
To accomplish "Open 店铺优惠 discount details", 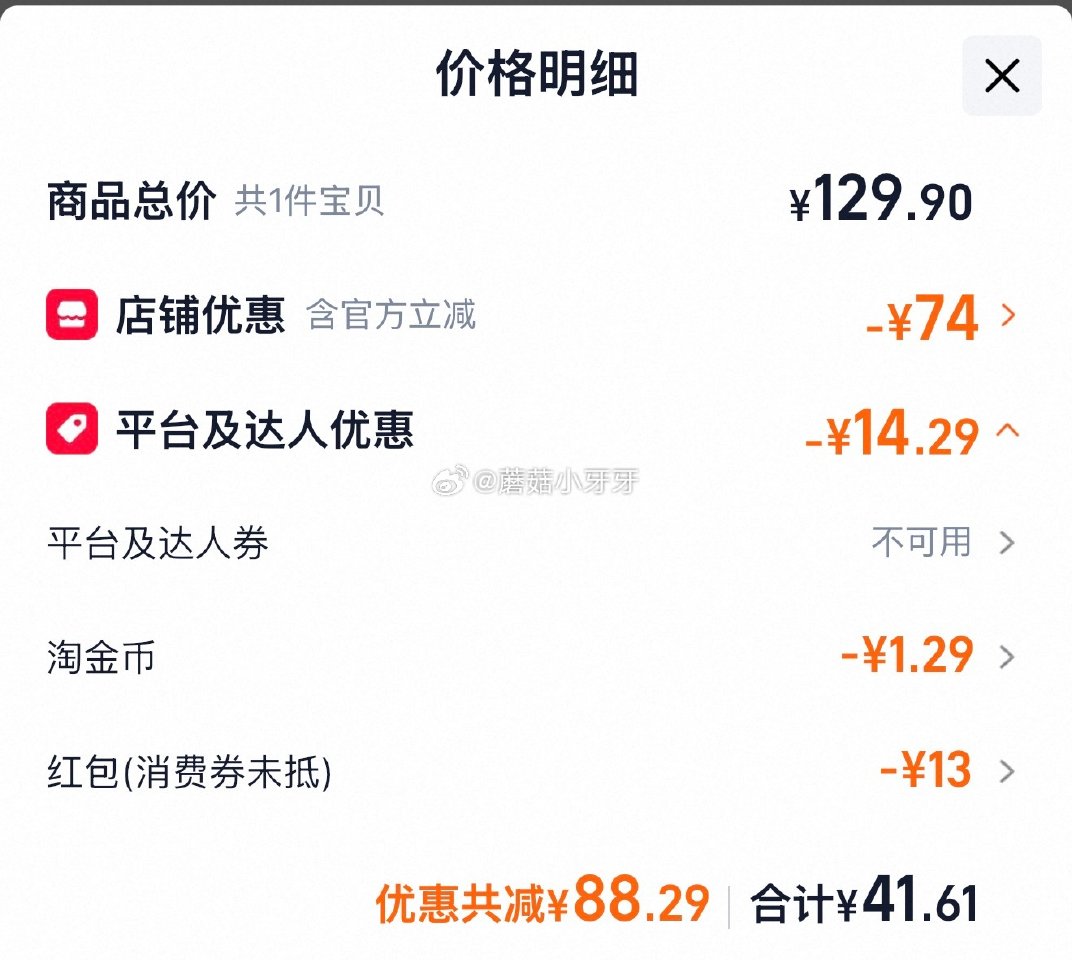I will (1007, 316).
